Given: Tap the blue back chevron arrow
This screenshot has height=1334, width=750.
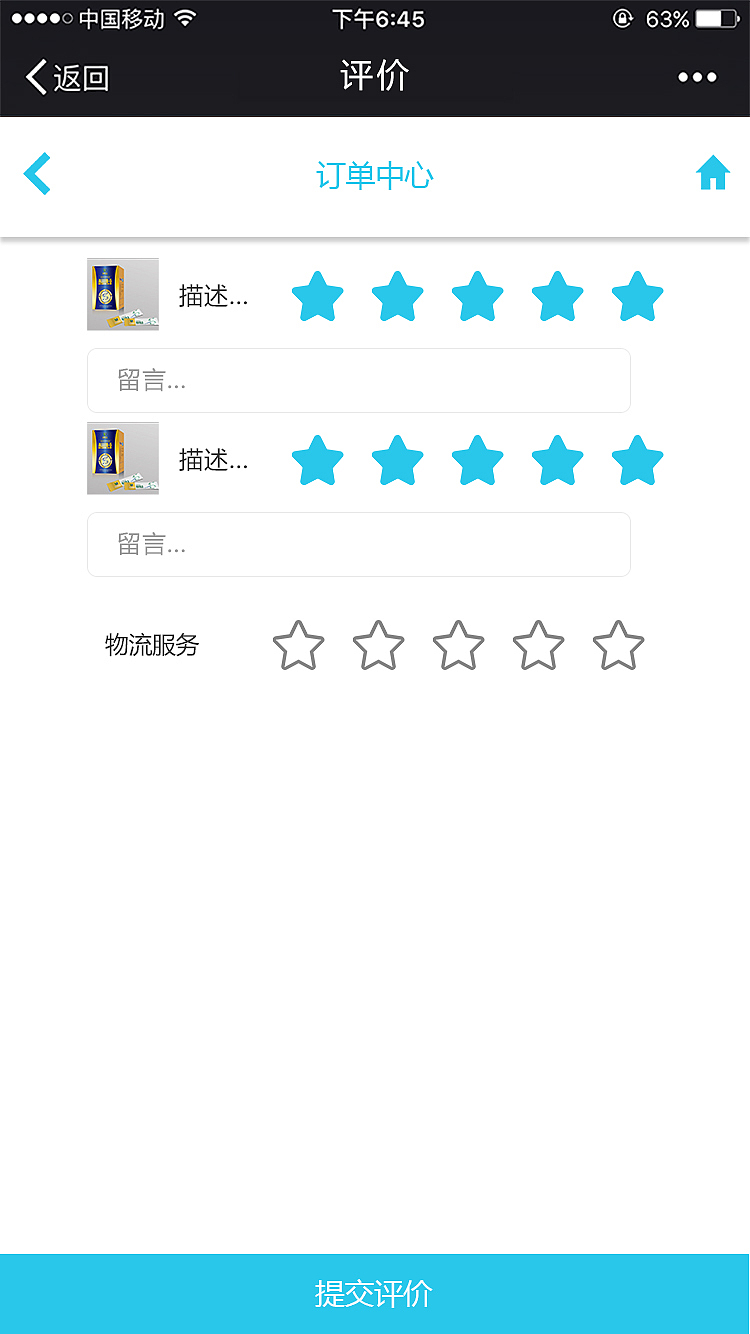Looking at the screenshot, I should click(37, 172).
